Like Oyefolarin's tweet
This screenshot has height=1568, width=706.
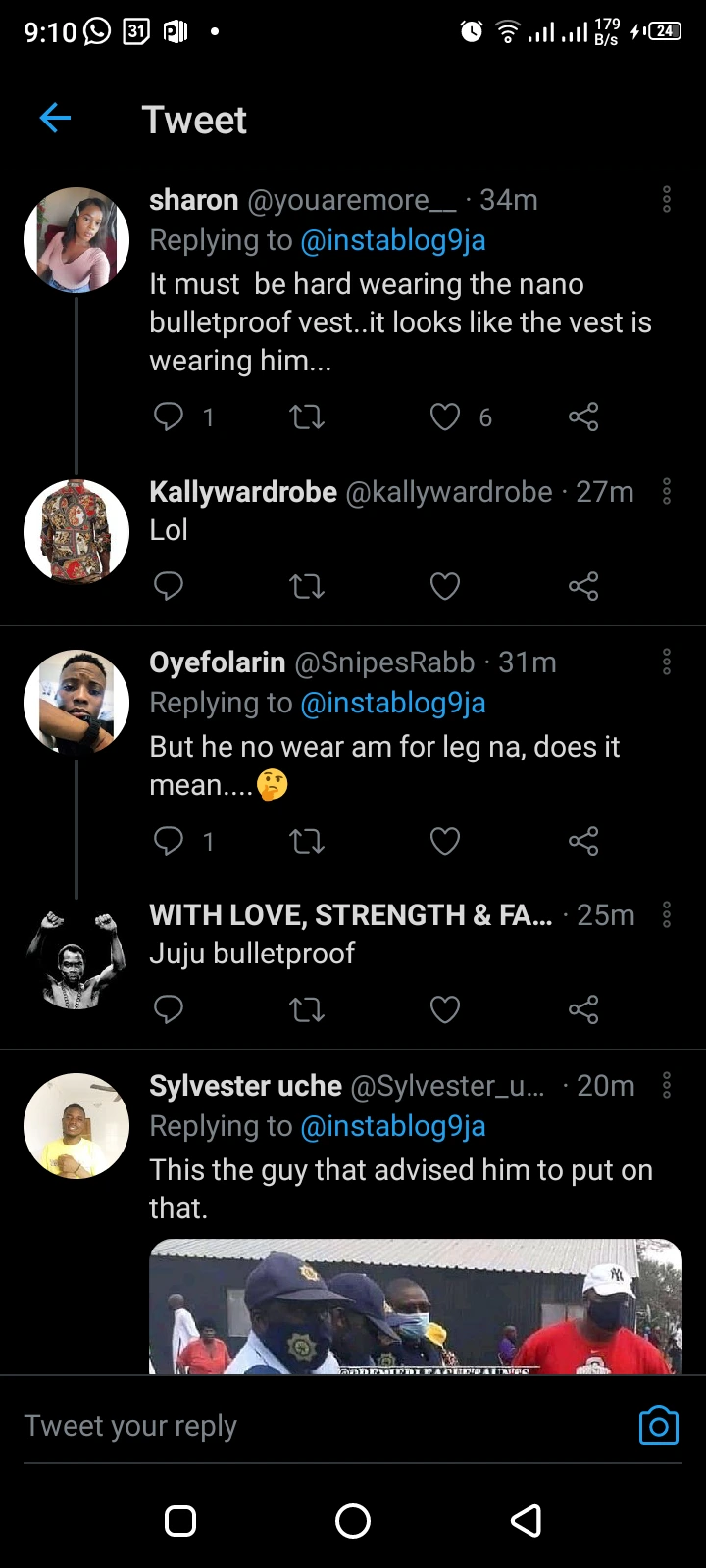[x=445, y=841]
